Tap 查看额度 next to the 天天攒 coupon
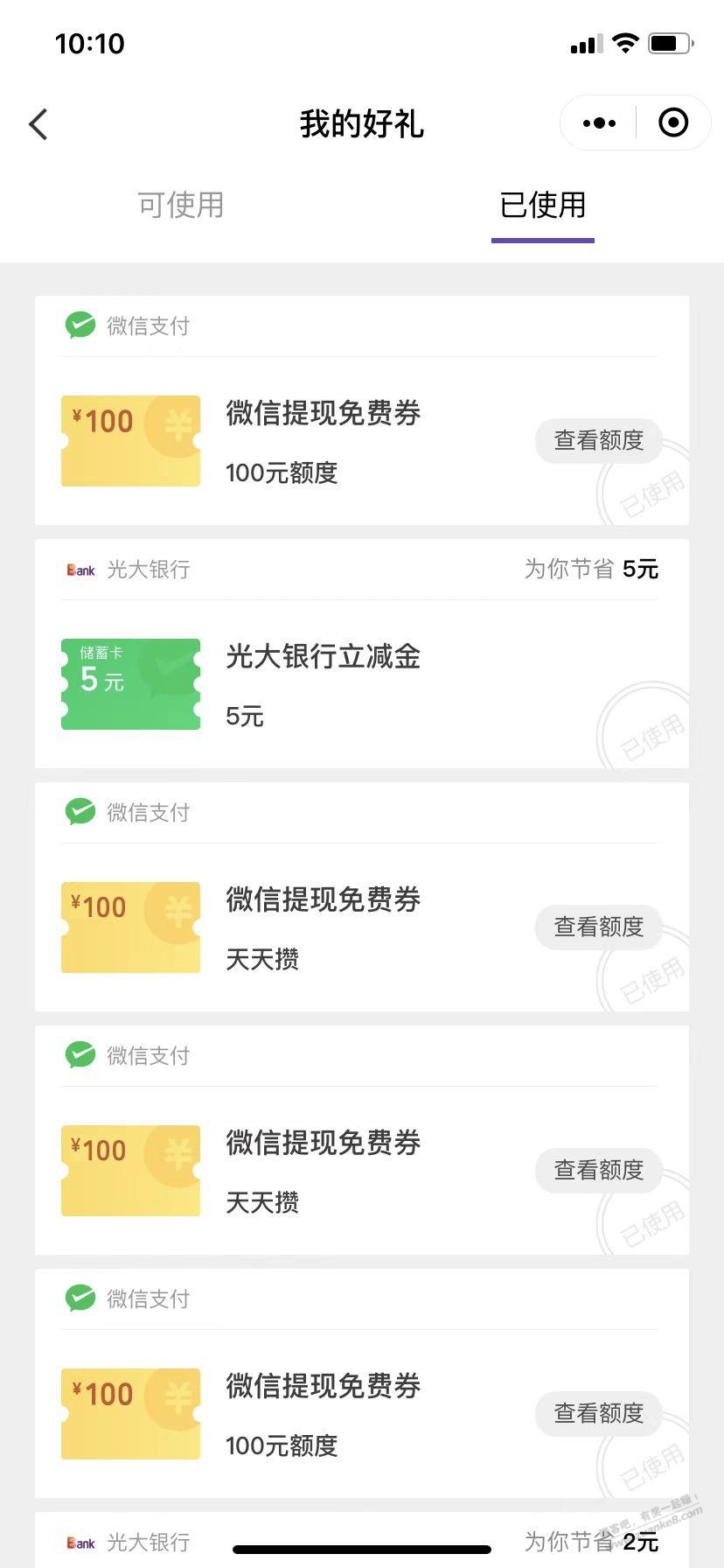 point(598,927)
